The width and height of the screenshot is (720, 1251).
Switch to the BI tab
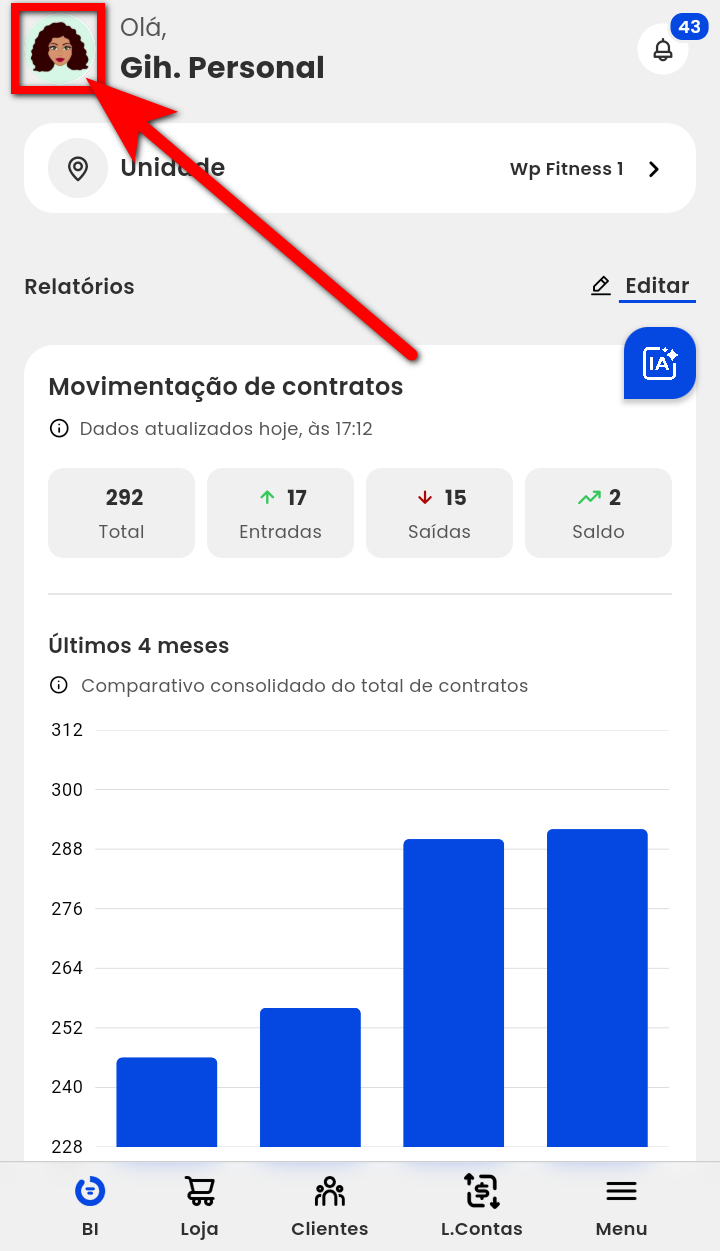[90, 1205]
